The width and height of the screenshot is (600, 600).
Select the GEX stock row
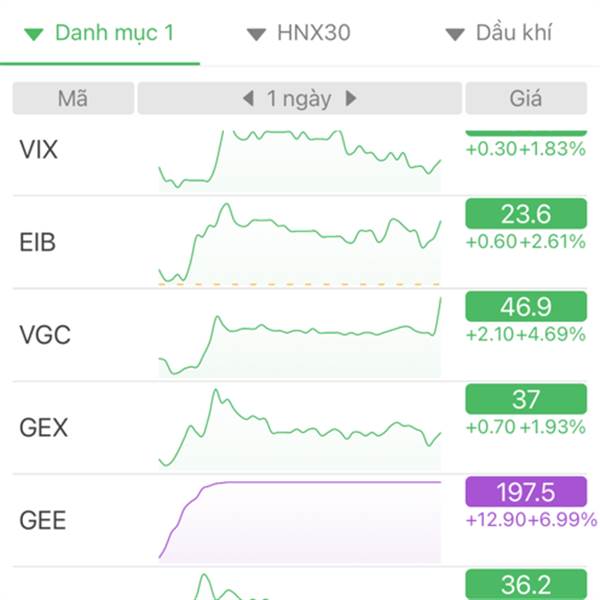(43, 428)
